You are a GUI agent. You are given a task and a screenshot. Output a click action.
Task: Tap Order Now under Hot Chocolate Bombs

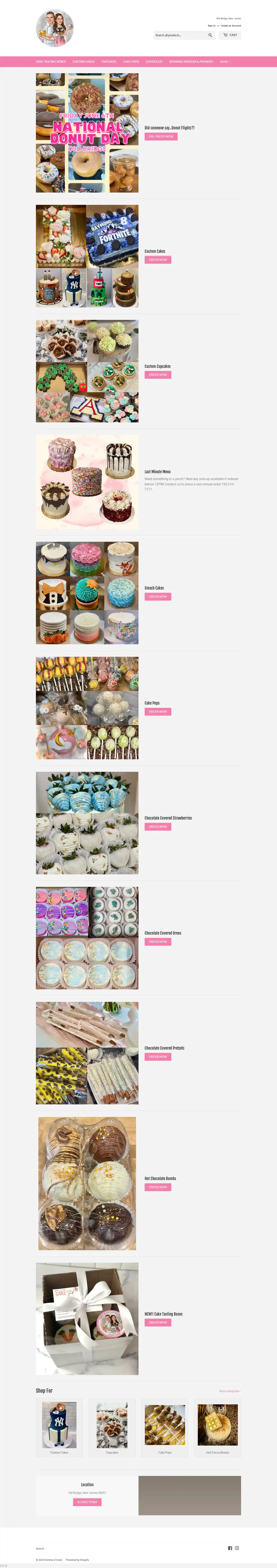pyautogui.click(x=158, y=1187)
